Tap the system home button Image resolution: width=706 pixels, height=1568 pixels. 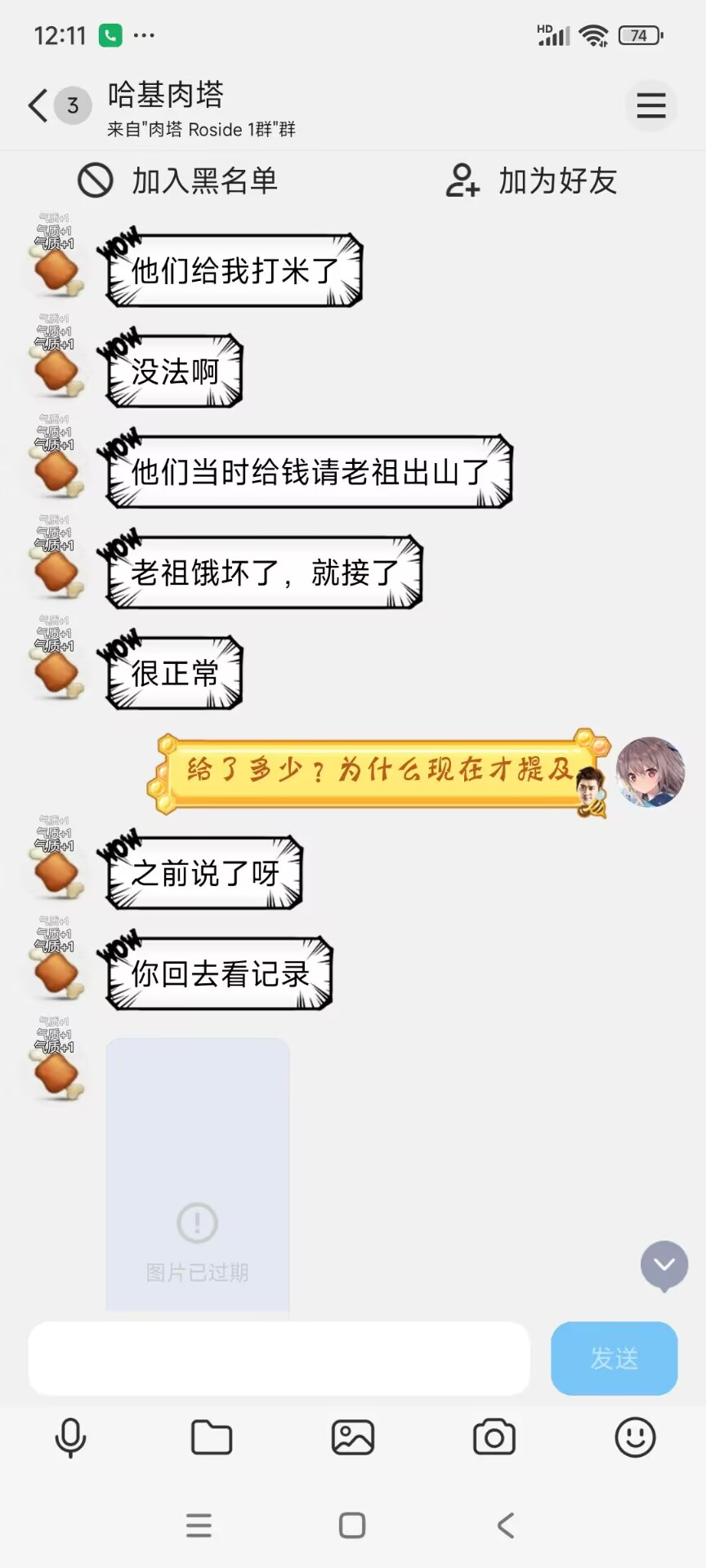[x=352, y=1525]
